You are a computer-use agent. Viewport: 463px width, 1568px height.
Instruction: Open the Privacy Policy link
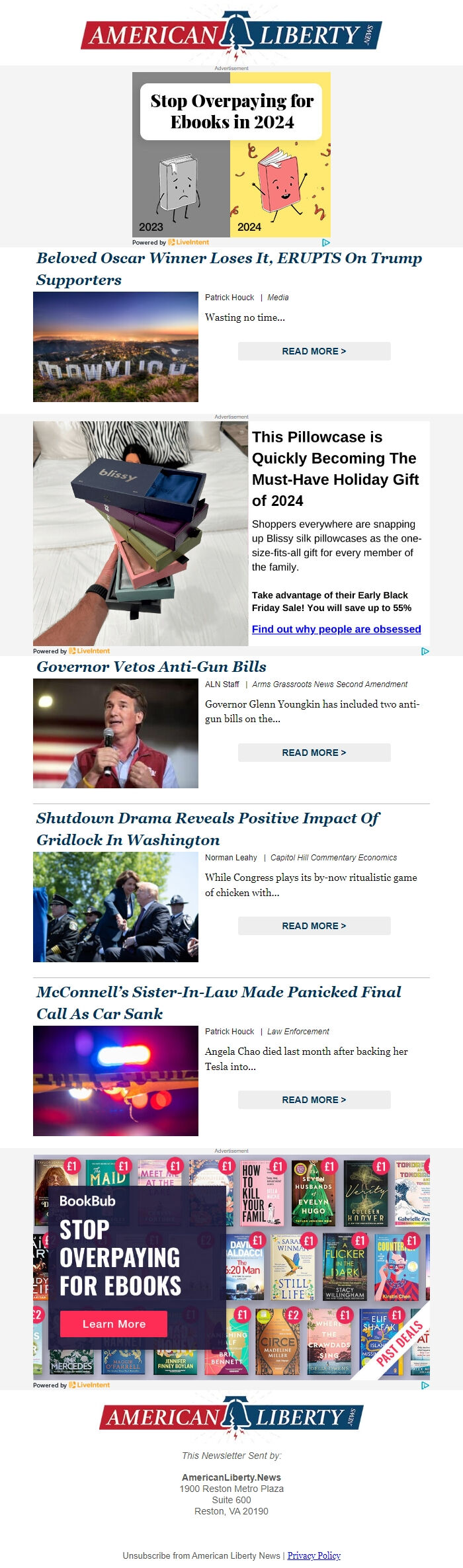click(314, 1555)
